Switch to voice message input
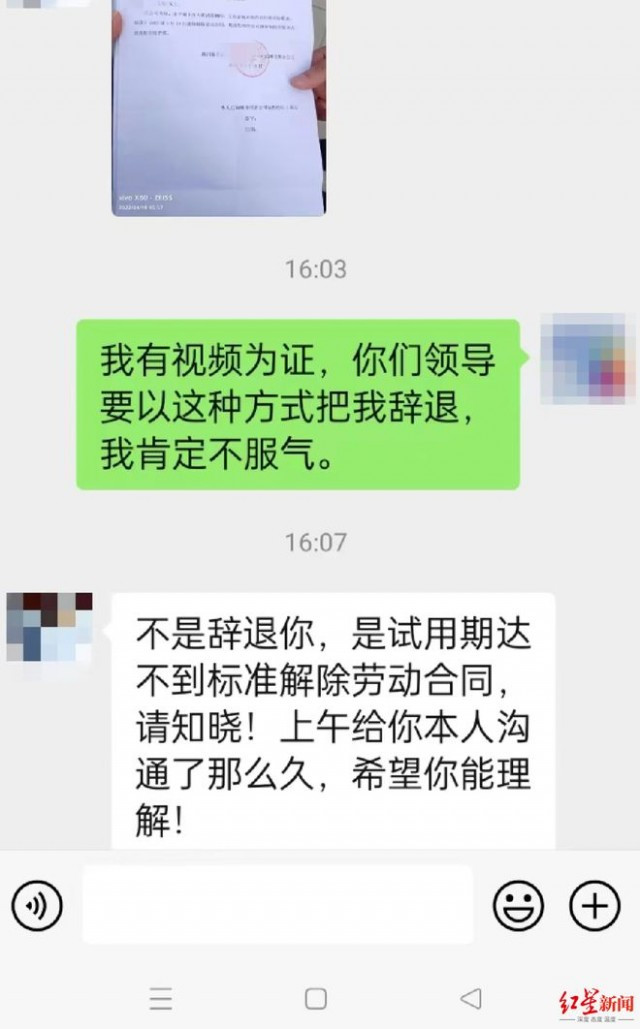Image resolution: width=640 pixels, height=1029 pixels. click(37, 906)
